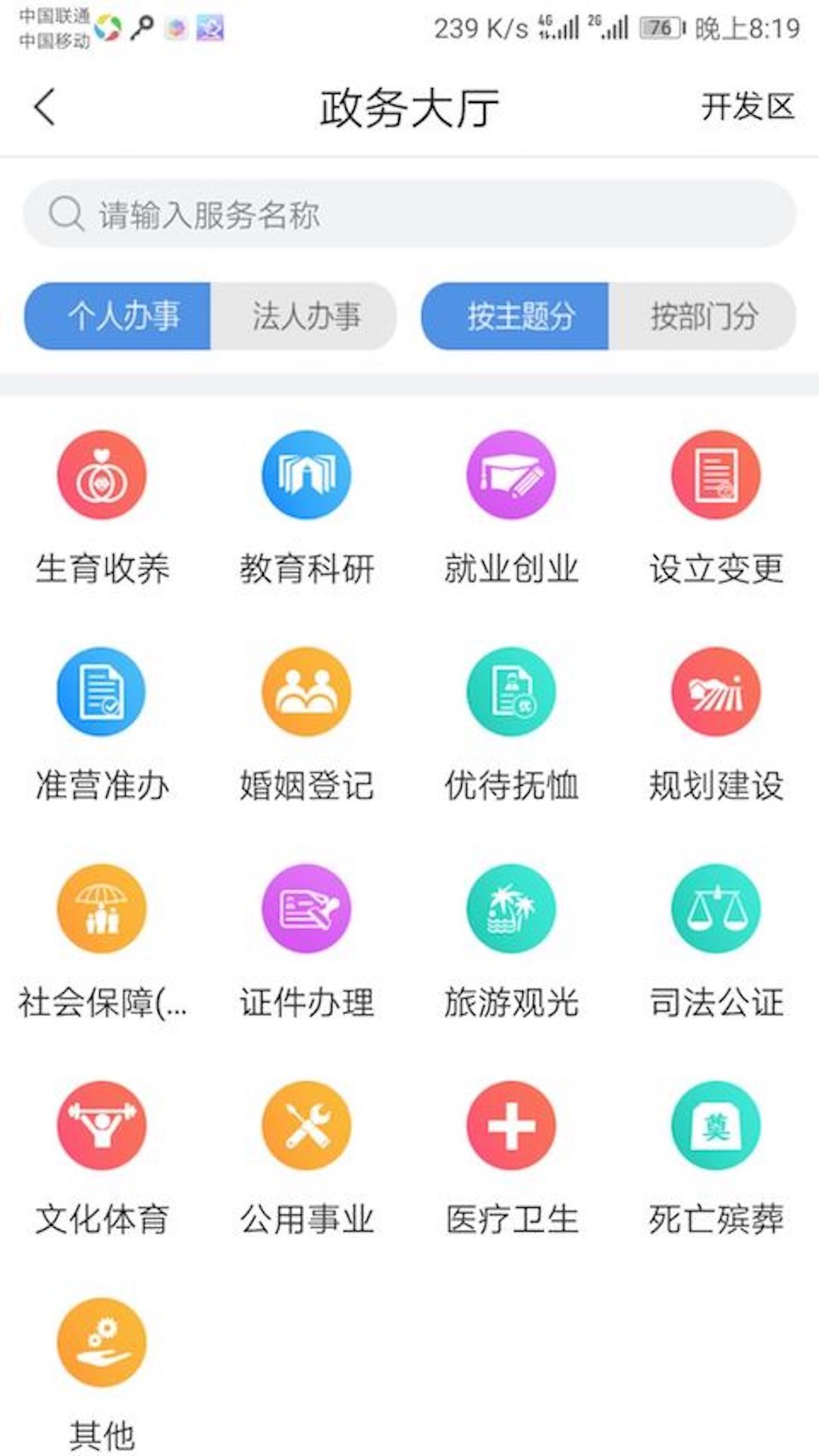
Task: Select the 教育科研 category icon
Action: (306, 474)
